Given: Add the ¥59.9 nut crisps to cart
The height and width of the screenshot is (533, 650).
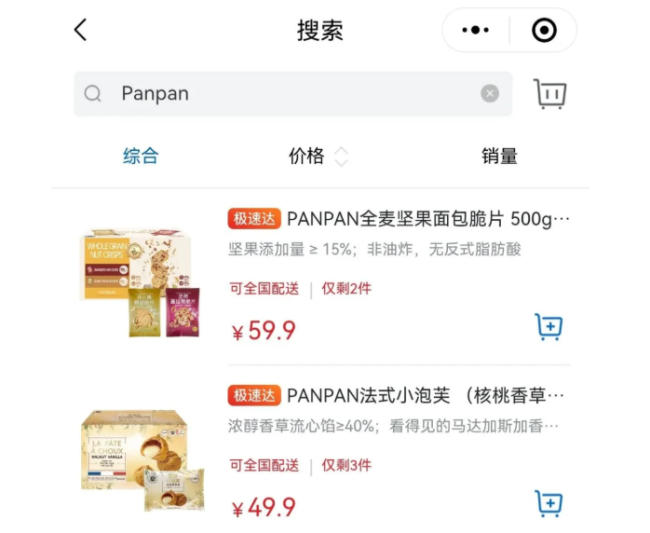Looking at the screenshot, I should 549,327.
